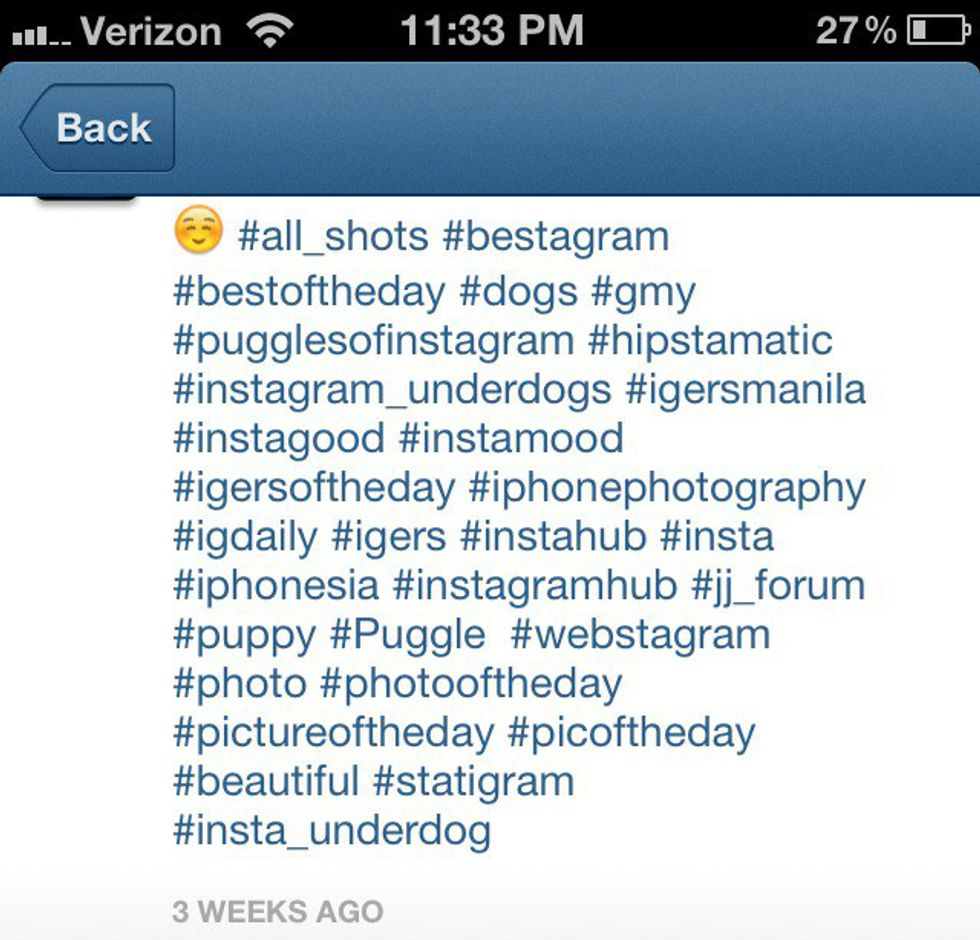Select the #instagram_underdogs hashtag

pos(391,390)
